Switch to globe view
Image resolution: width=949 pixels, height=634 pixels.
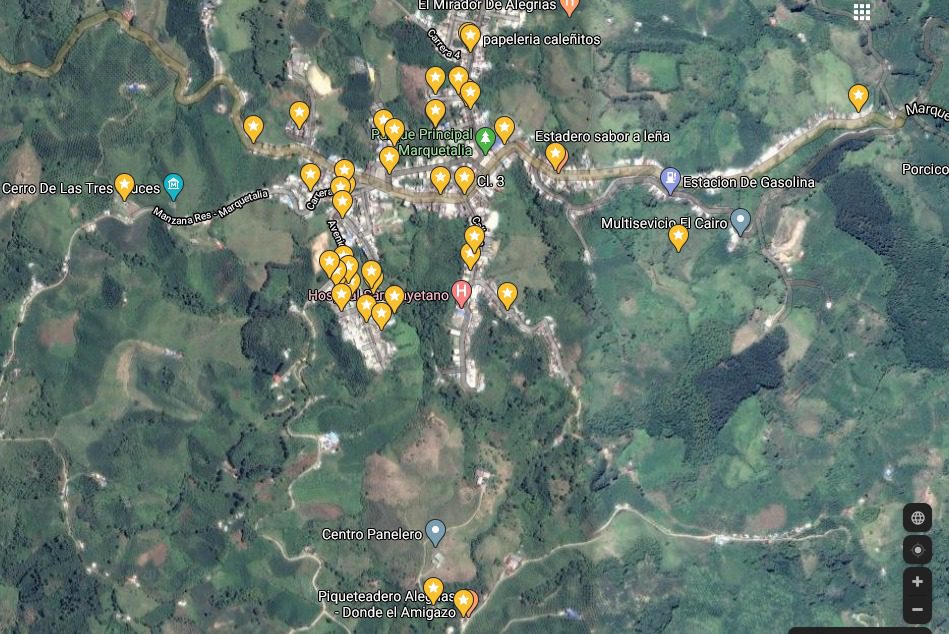(917, 518)
